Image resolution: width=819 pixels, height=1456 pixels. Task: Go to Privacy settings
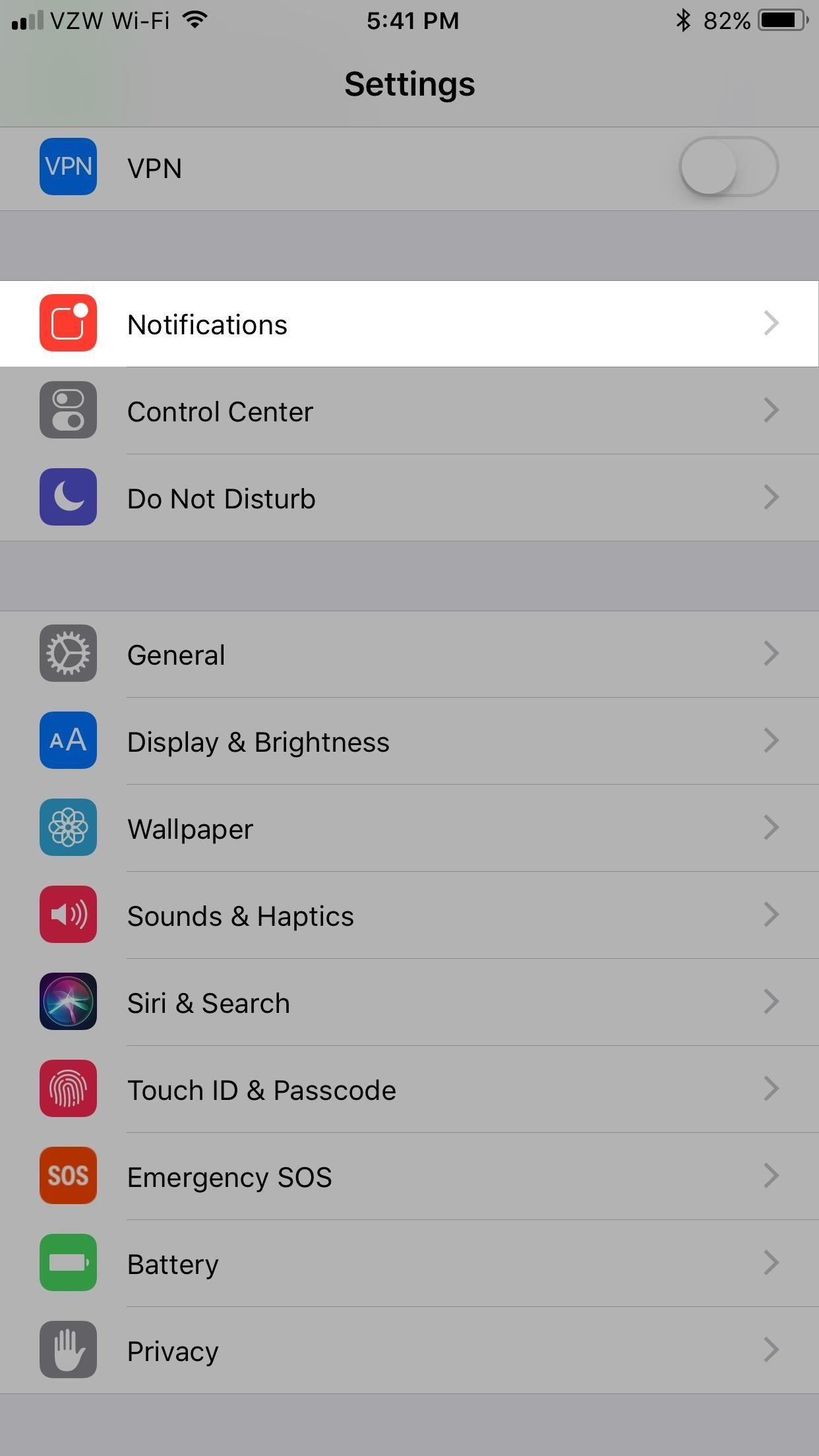(409, 1350)
